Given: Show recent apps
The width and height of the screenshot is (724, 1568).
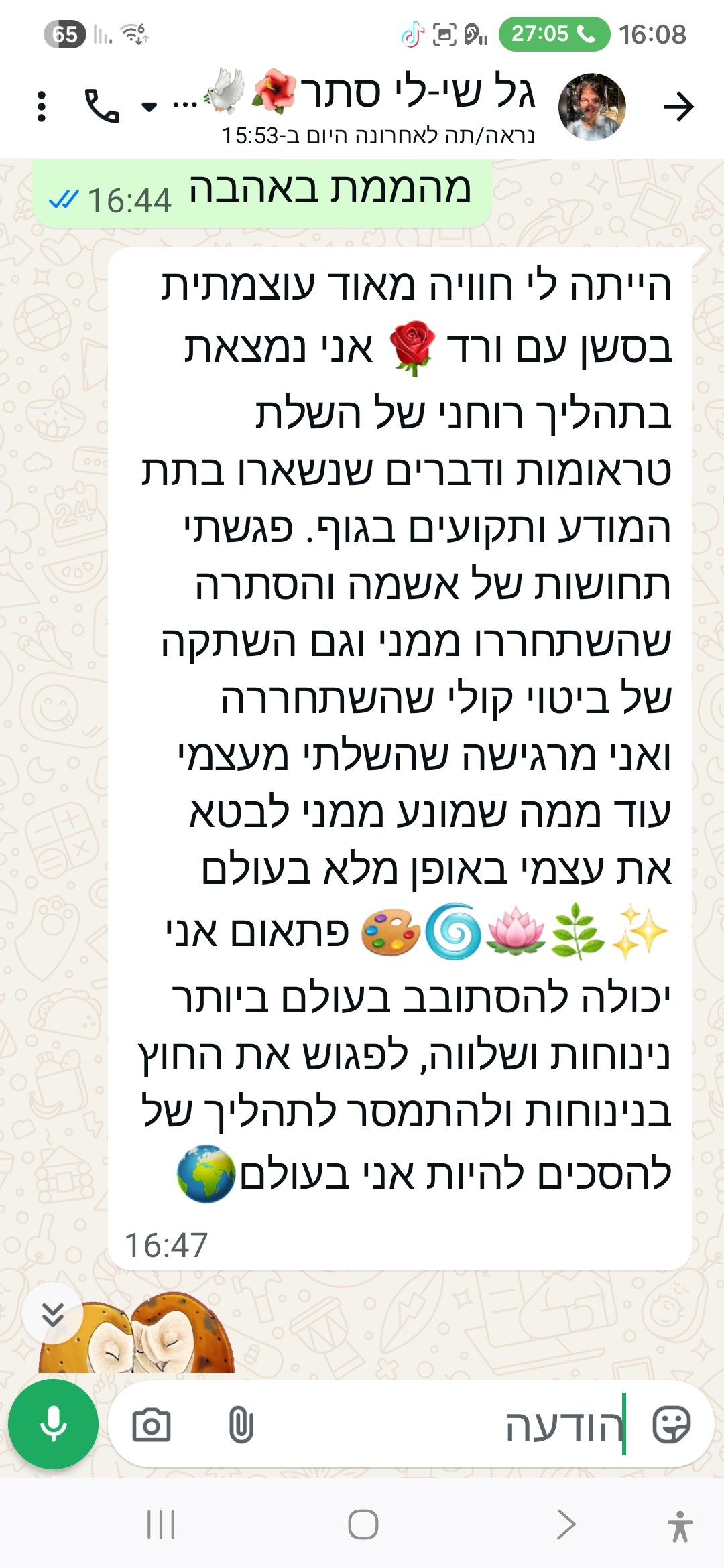Looking at the screenshot, I should (x=161, y=1524).
